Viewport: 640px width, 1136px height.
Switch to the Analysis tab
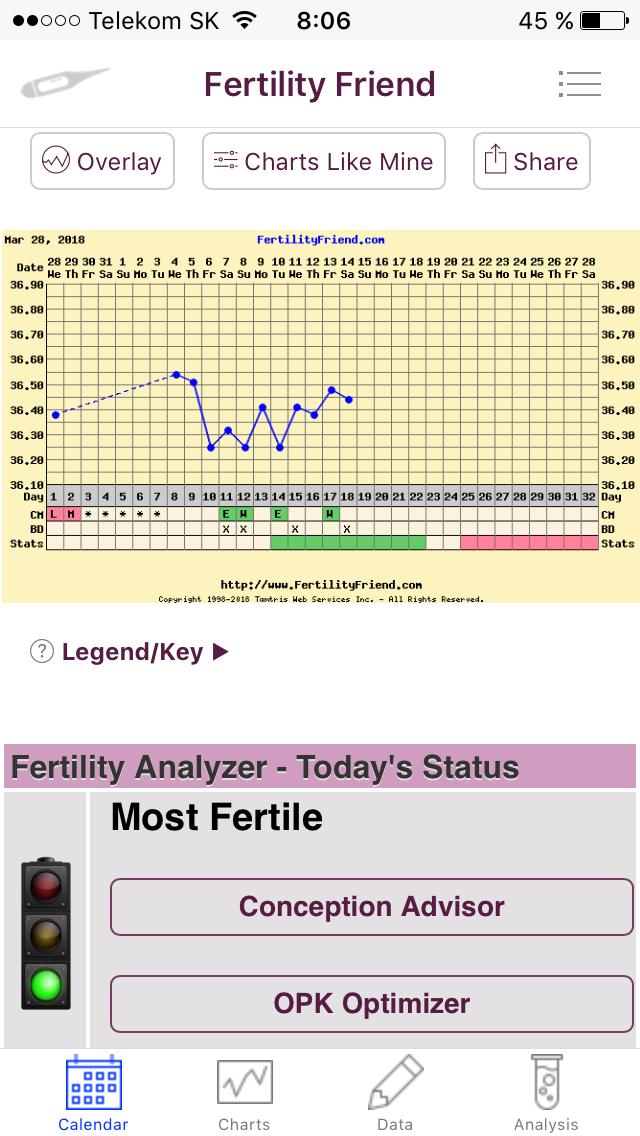(546, 1093)
